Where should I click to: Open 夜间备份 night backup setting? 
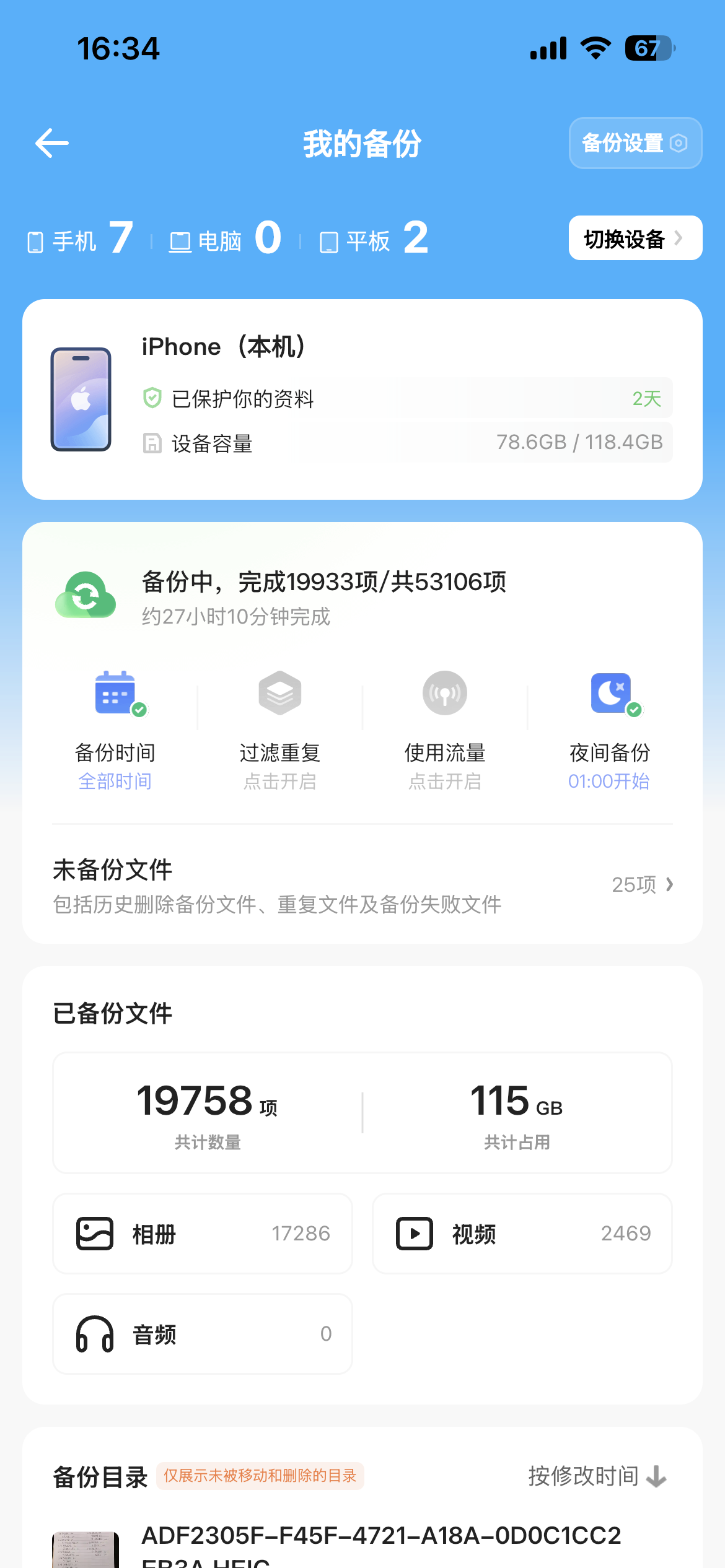[610, 731]
